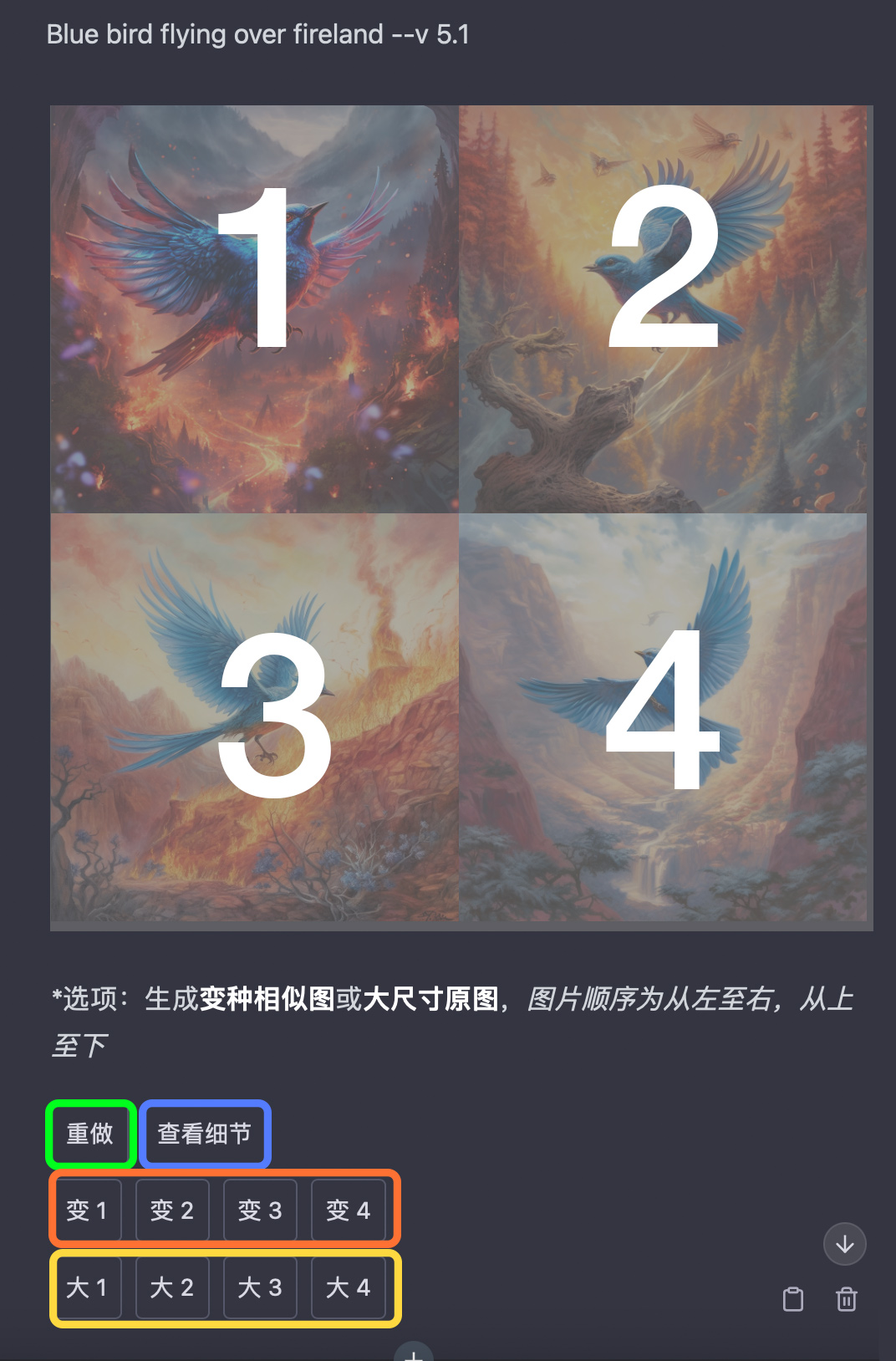This screenshot has height=1361, width=896.
Task: Create variations using 变 3
Action: click(x=260, y=1210)
